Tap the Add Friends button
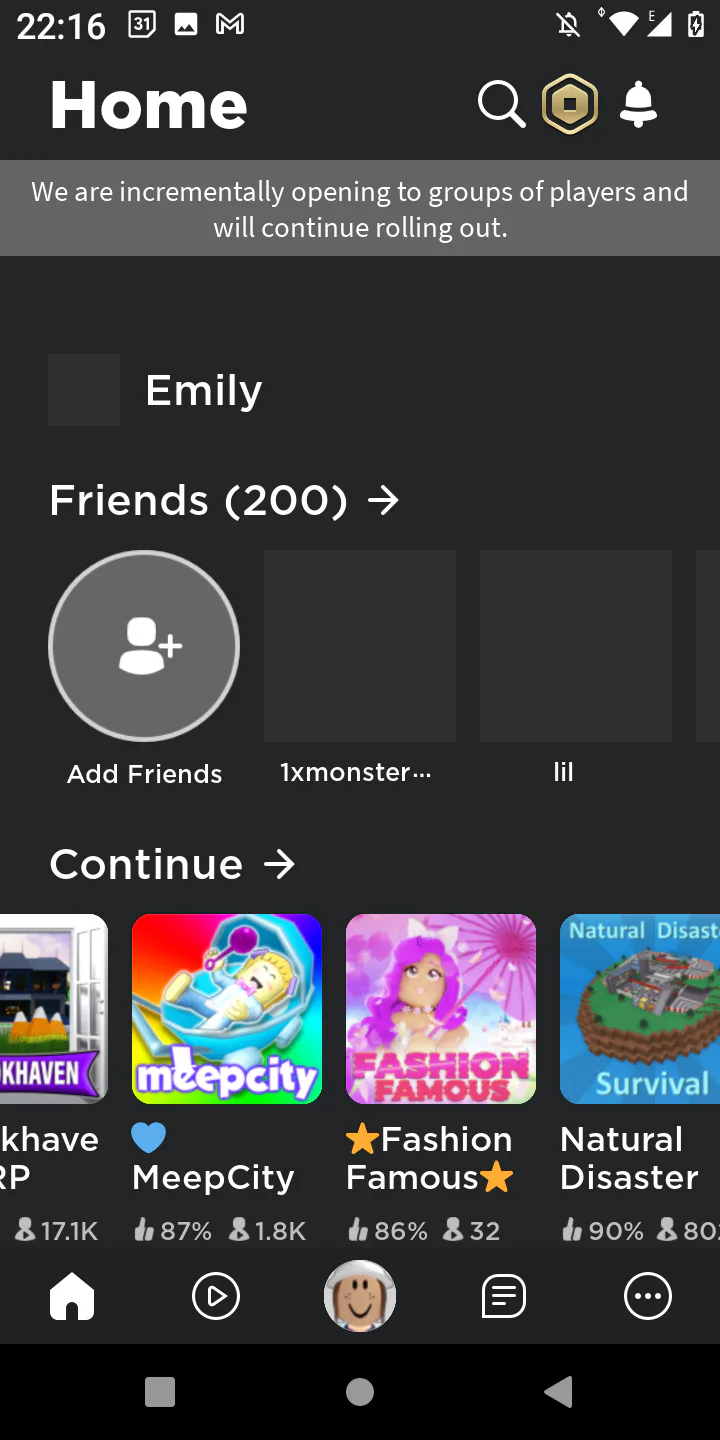Viewport: 720px width, 1440px height. coord(144,646)
